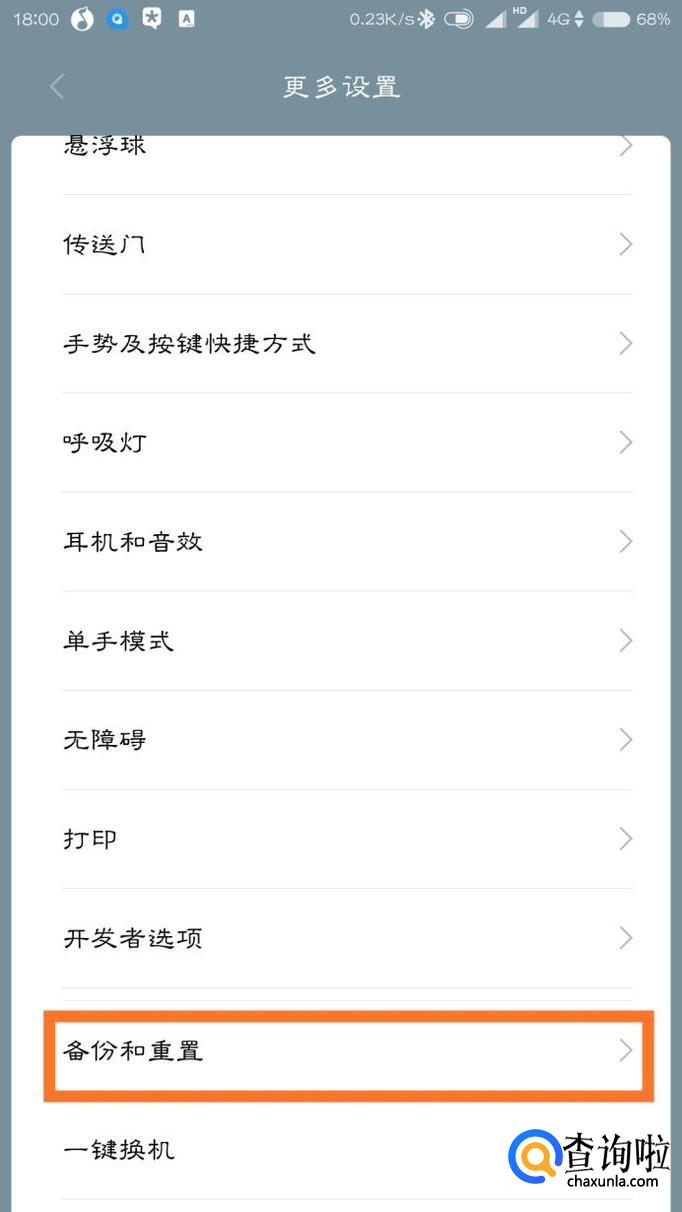Open the 传送门 setting
This screenshot has width=682, height=1212.
click(x=340, y=244)
